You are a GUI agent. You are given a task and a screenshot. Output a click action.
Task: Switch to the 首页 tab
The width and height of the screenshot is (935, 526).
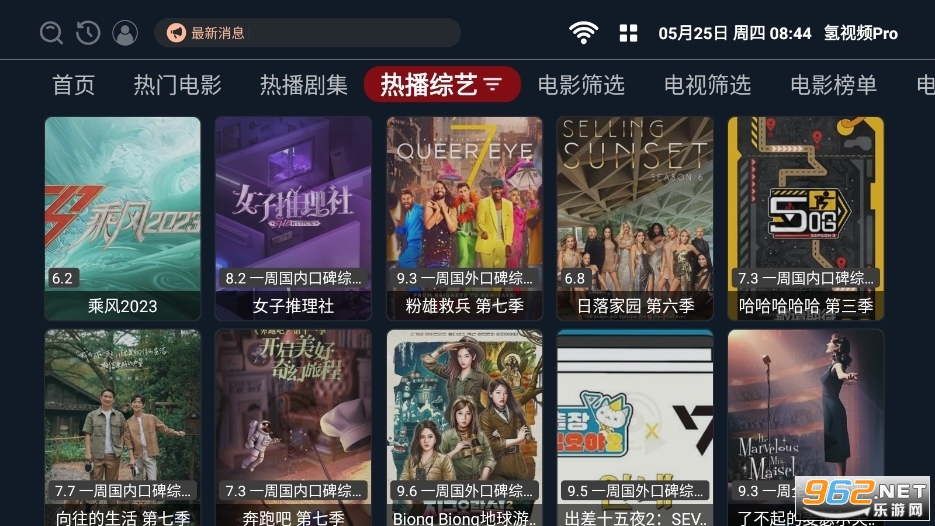coord(73,85)
